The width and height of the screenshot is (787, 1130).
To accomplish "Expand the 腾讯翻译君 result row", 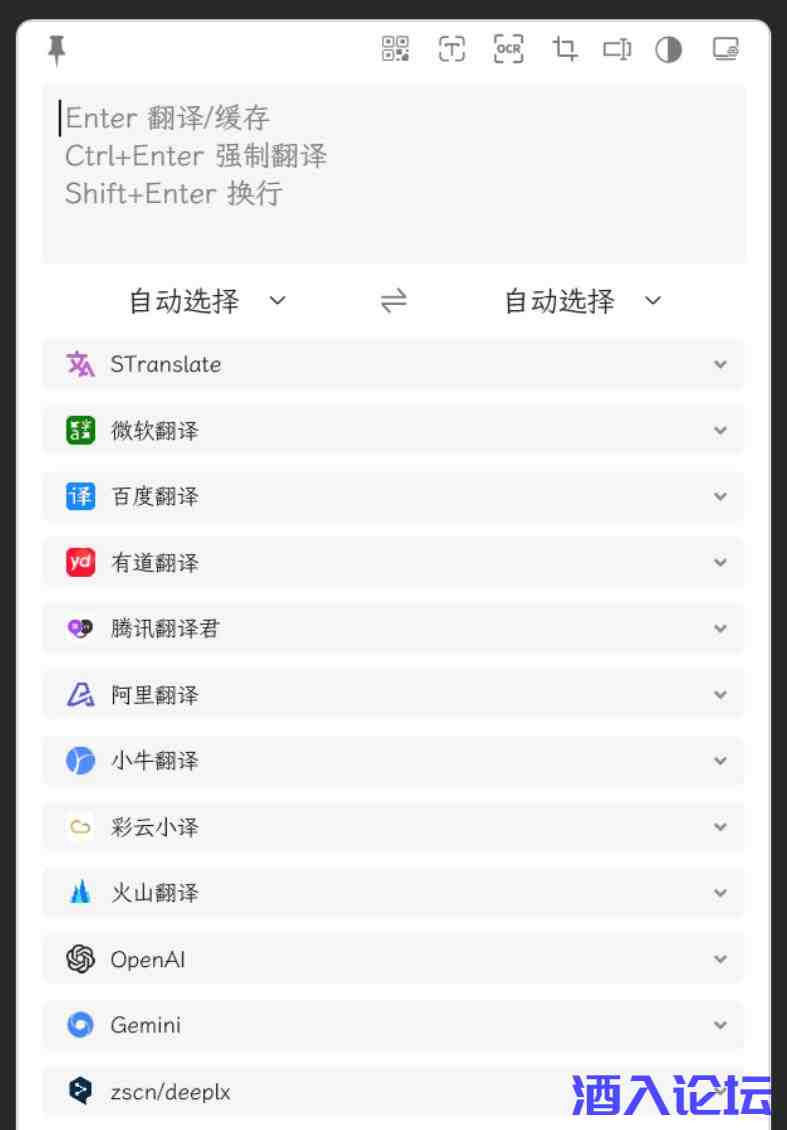I will pyautogui.click(x=720, y=629).
